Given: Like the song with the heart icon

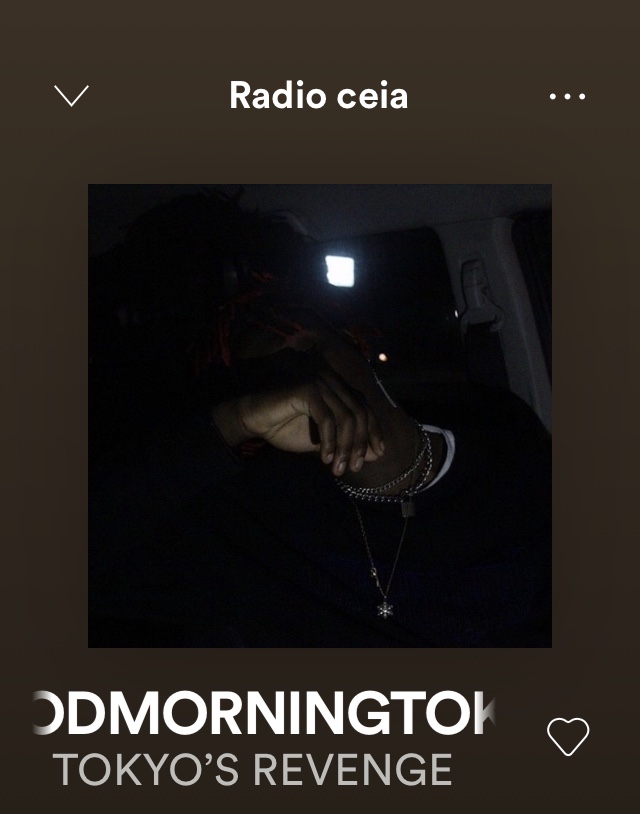Looking at the screenshot, I should click(568, 737).
